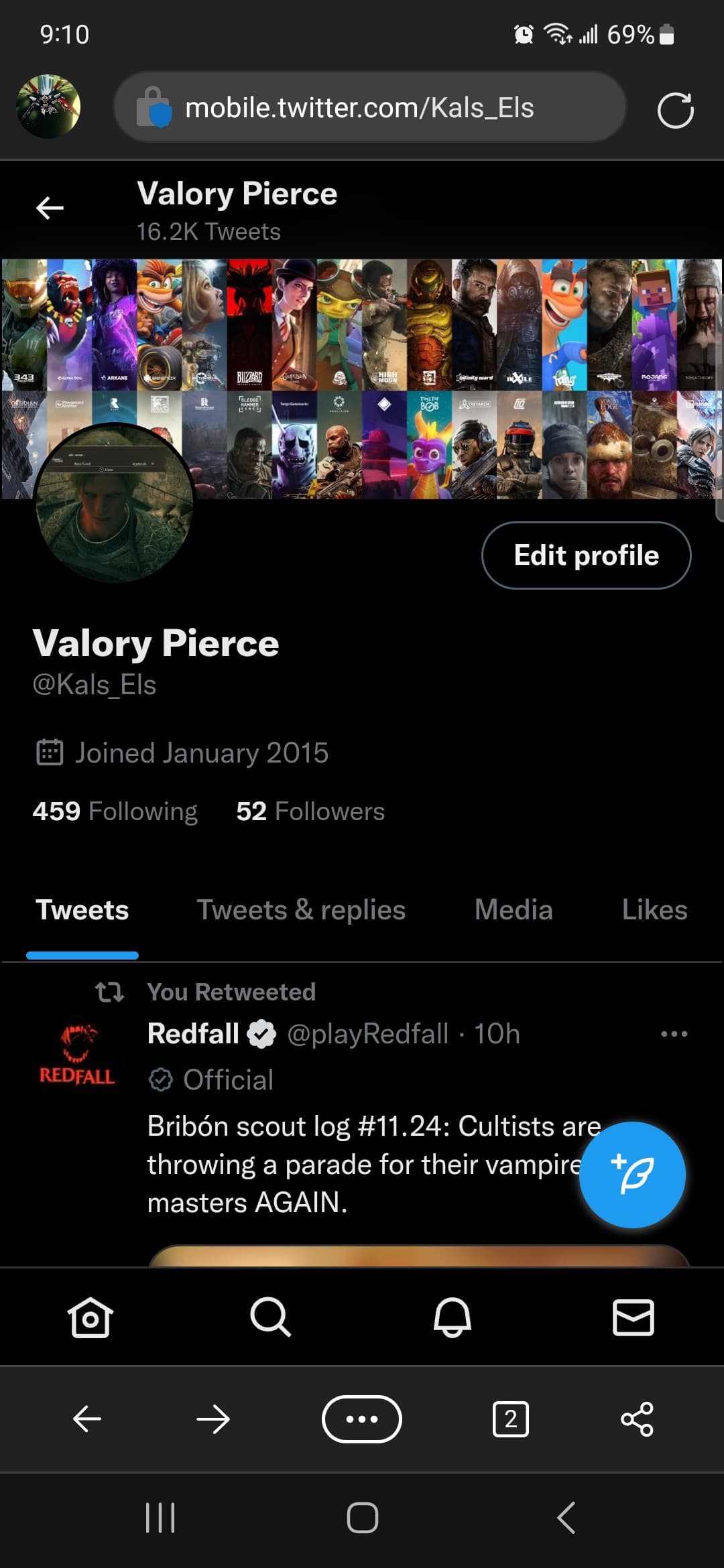Open the Redfall tweet's three-dot menu

[674, 1034]
